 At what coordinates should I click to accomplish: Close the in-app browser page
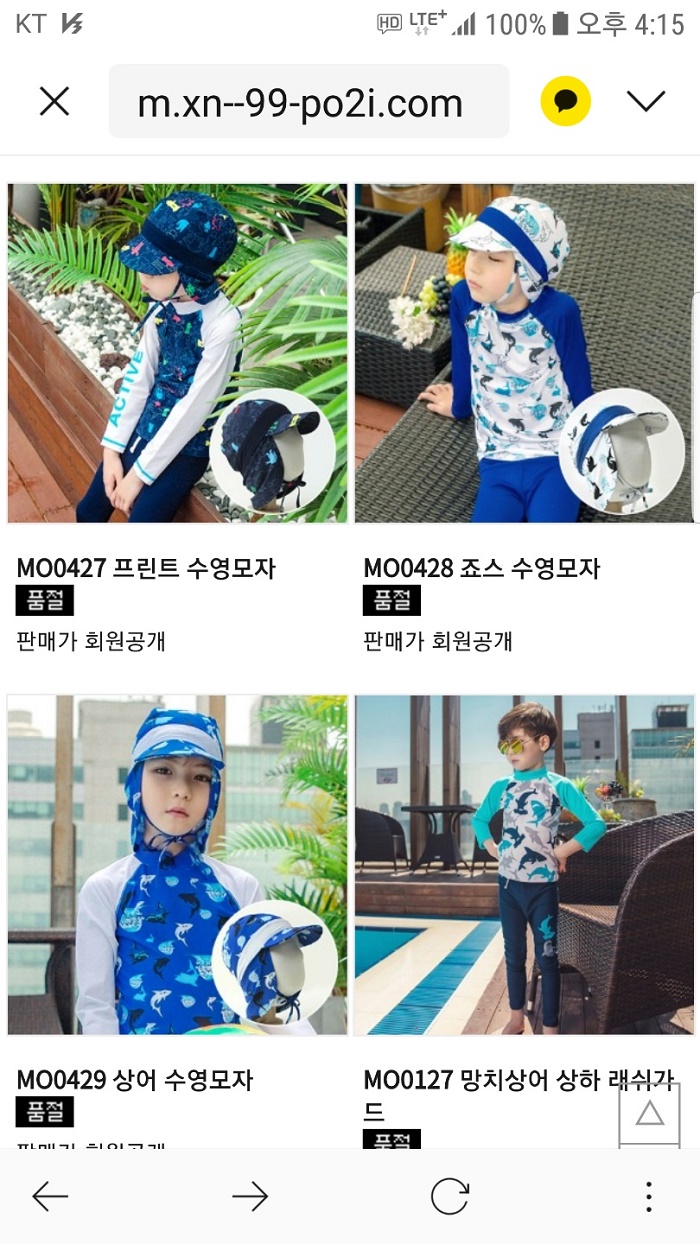54,101
